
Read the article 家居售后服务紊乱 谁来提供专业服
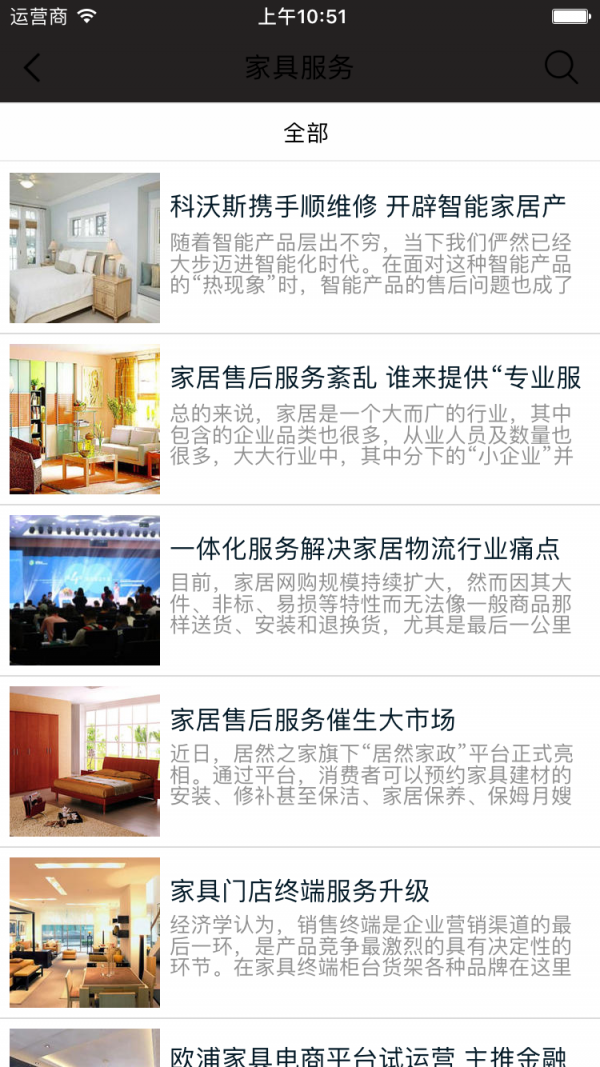pyautogui.click(x=375, y=378)
